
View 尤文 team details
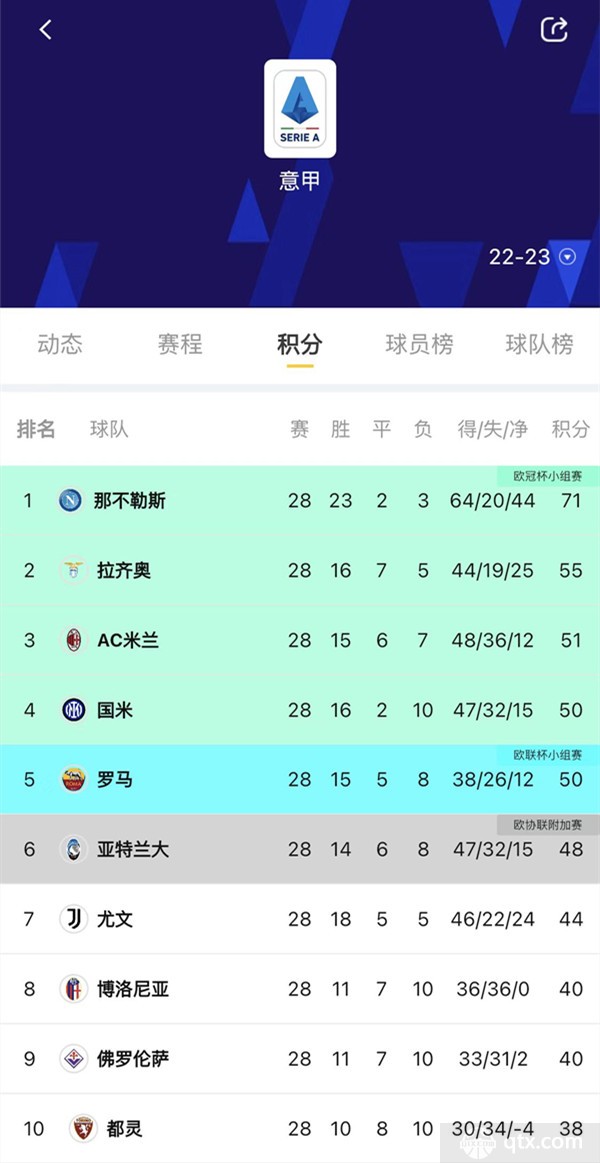click(x=300, y=919)
